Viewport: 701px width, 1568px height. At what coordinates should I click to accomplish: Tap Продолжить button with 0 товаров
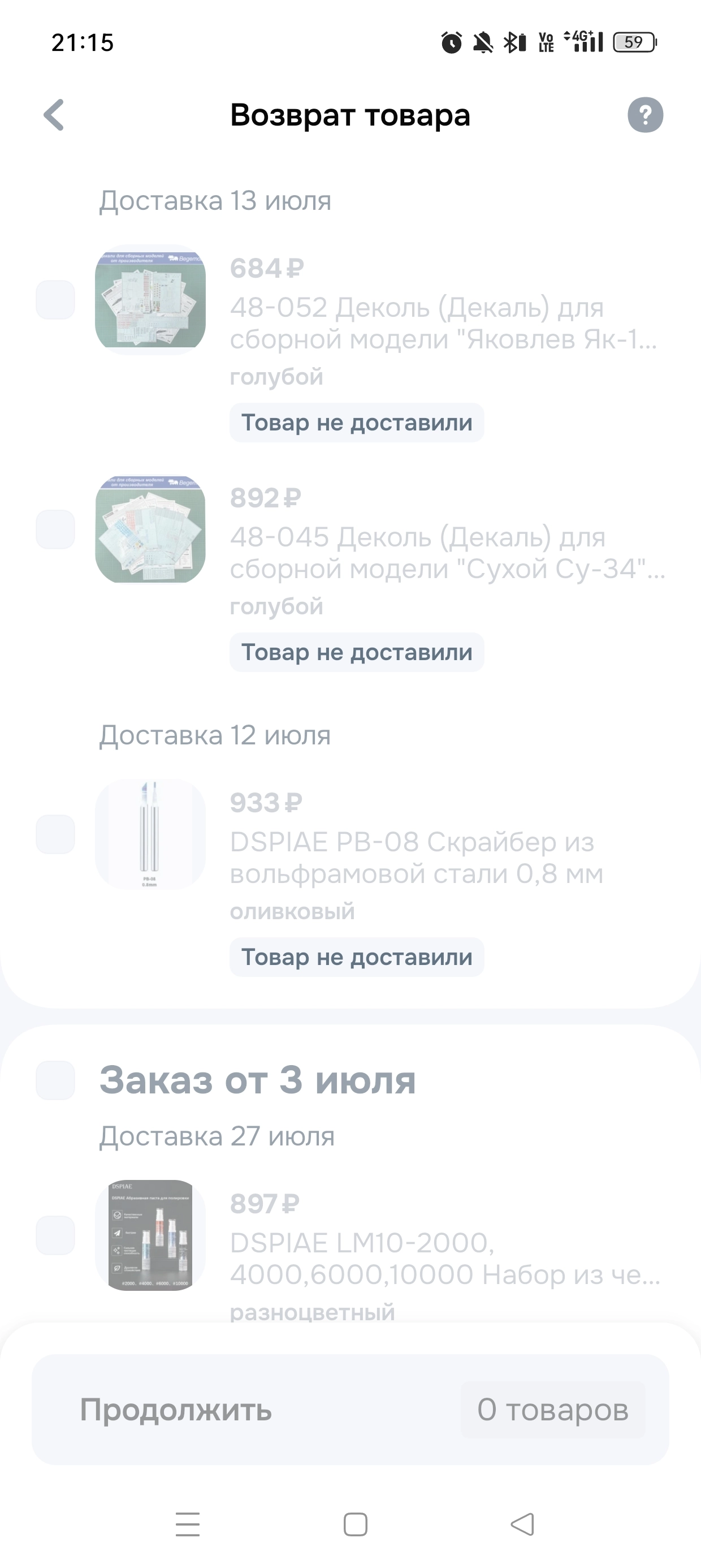350,1409
